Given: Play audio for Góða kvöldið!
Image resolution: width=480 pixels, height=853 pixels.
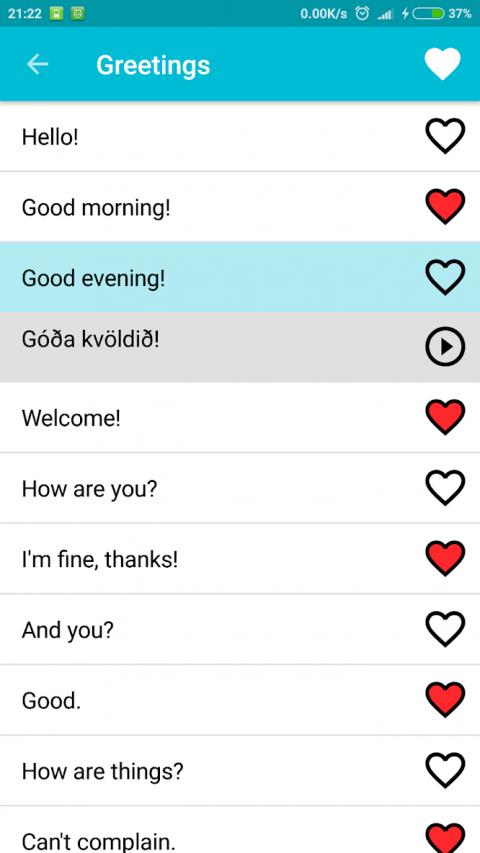Looking at the screenshot, I should [445, 347].
